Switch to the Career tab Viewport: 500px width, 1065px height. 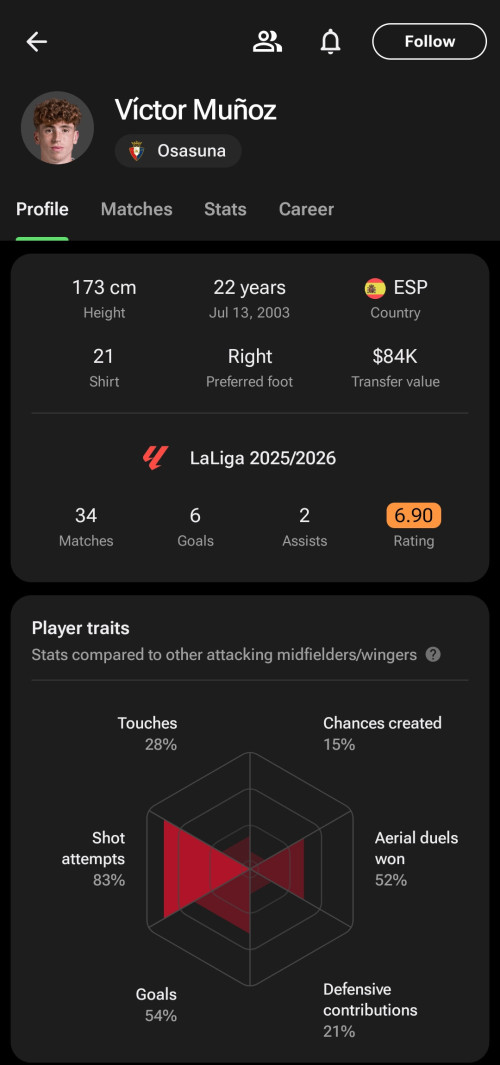tap(306, 209)
